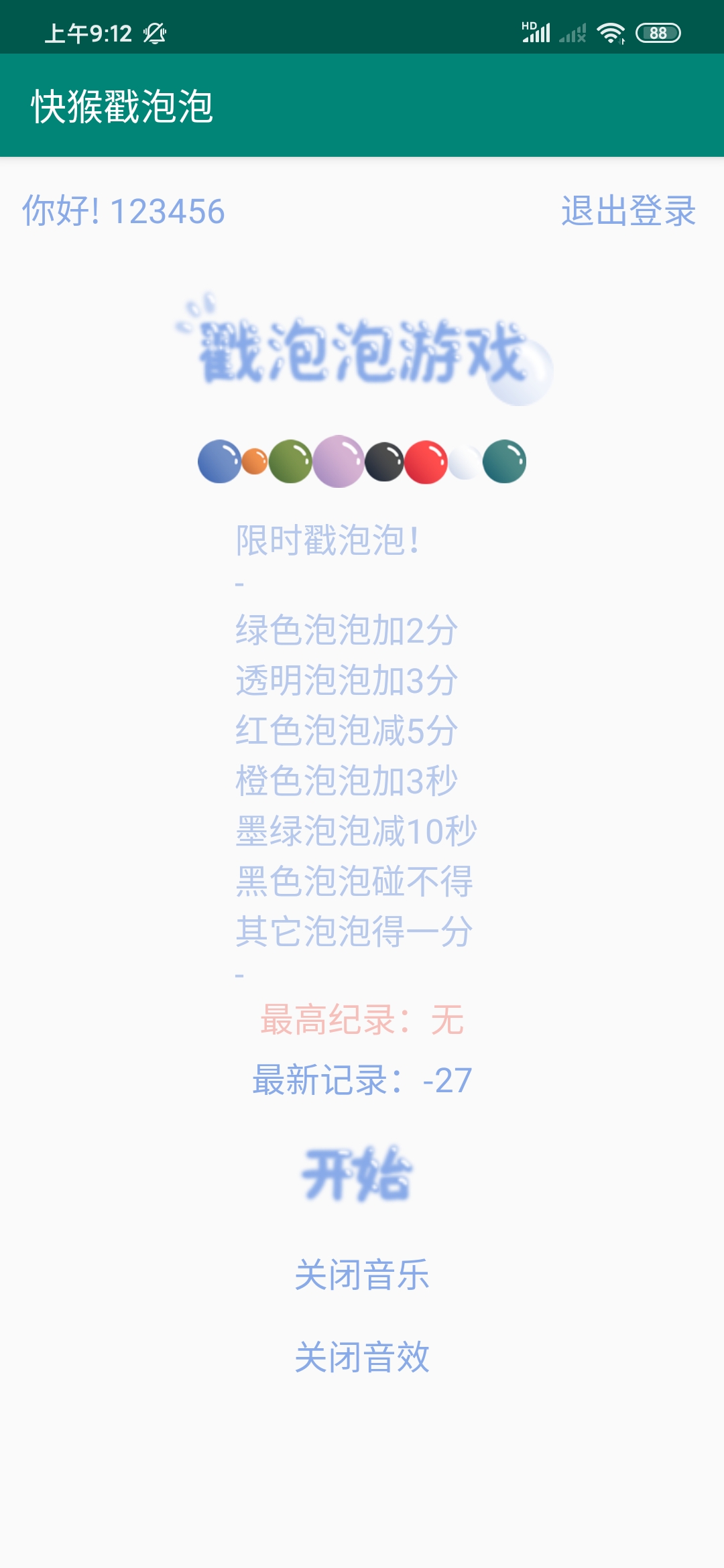The height and width of the screenshot is (1568, 724).
Task: Start the game with 开始
Action: (357, 1173)
